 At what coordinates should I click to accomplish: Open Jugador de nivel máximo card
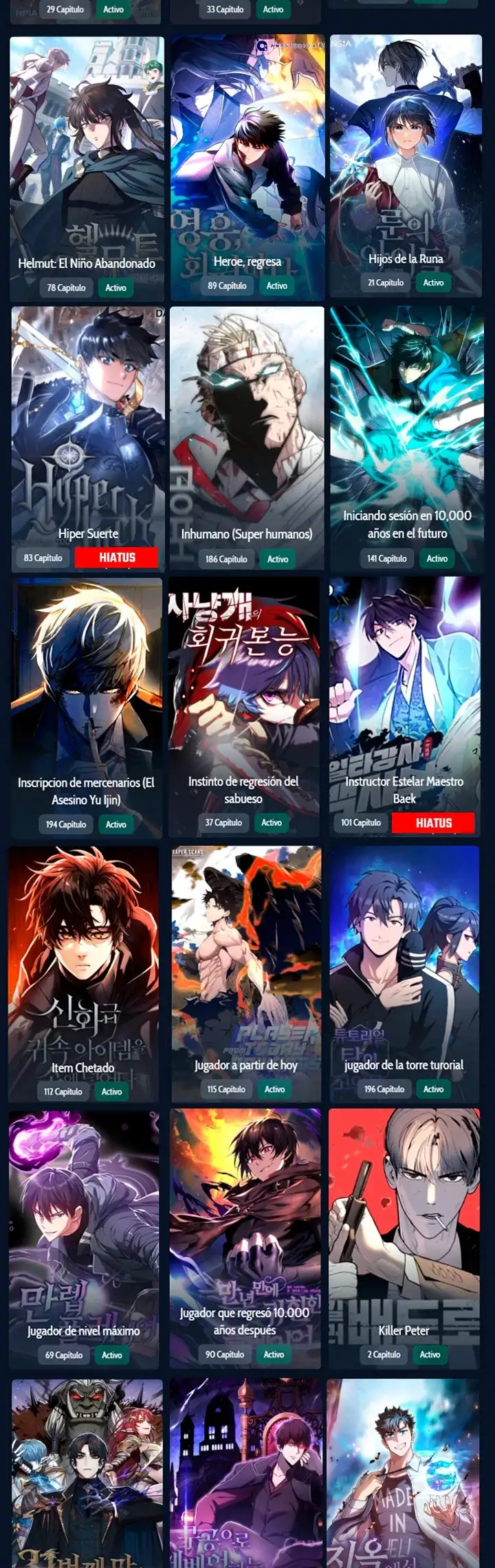tap(84, 1237)
